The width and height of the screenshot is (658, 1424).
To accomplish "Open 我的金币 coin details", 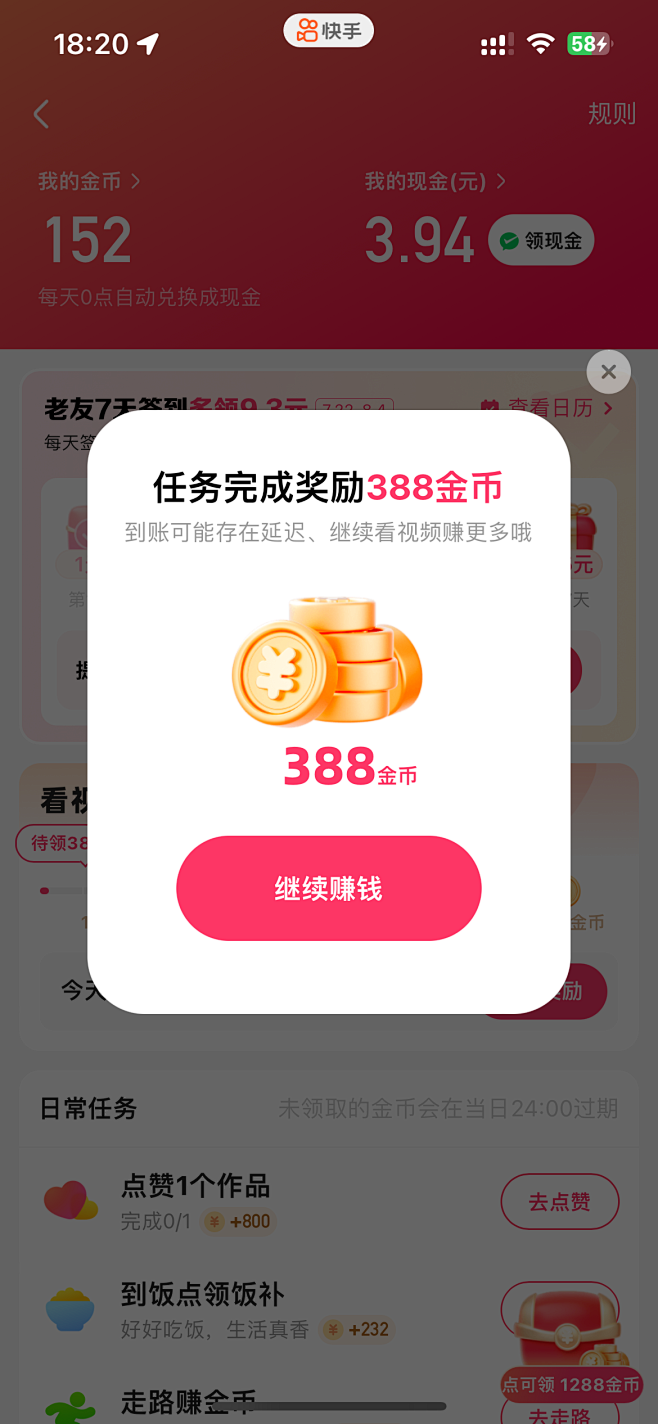I will [89, 182].
